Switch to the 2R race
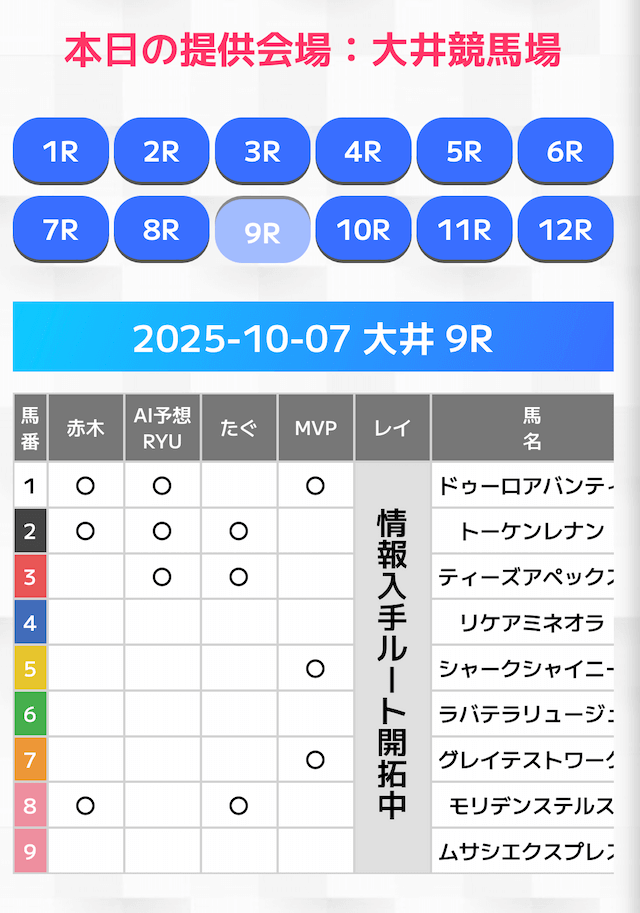The image size is (640, 913). [161, 151]
